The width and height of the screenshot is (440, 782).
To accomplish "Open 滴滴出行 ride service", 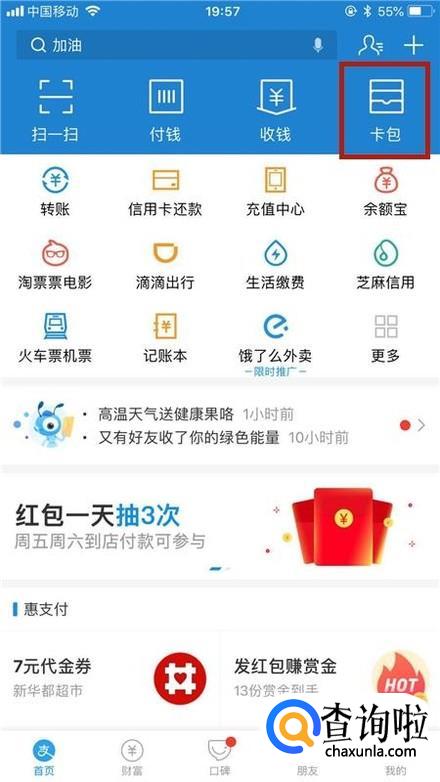I will pos(166,266).
